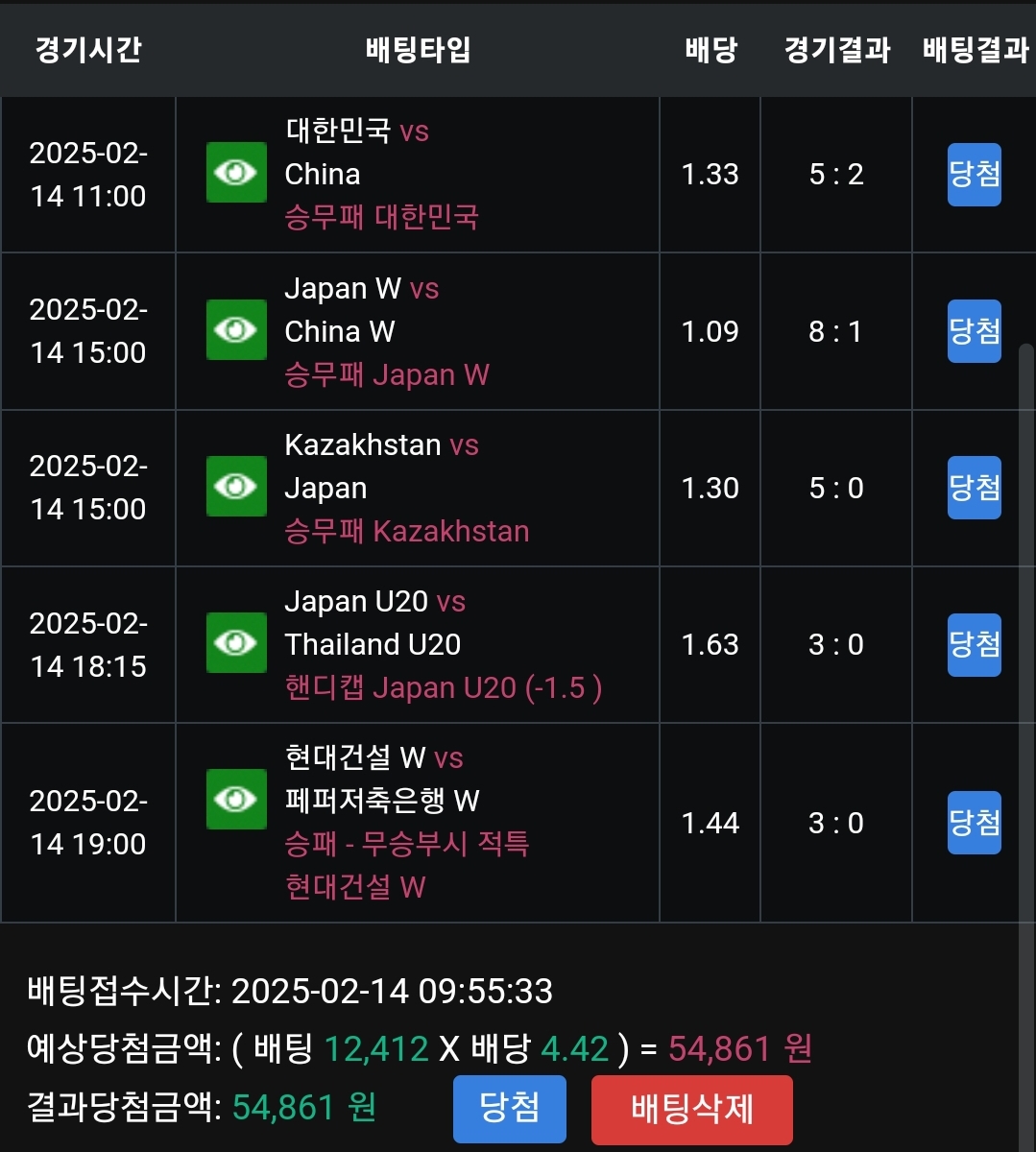Tap the 당첨 badge for 대한민국 vs China
This screenshot has height=1152, width=1036.
point(974,175)
